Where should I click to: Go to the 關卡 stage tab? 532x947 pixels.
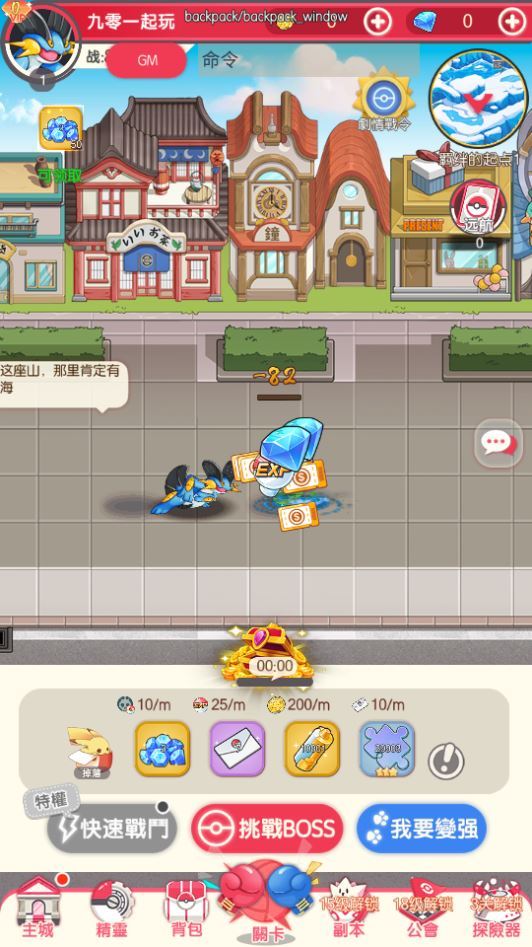pos(268,905)
